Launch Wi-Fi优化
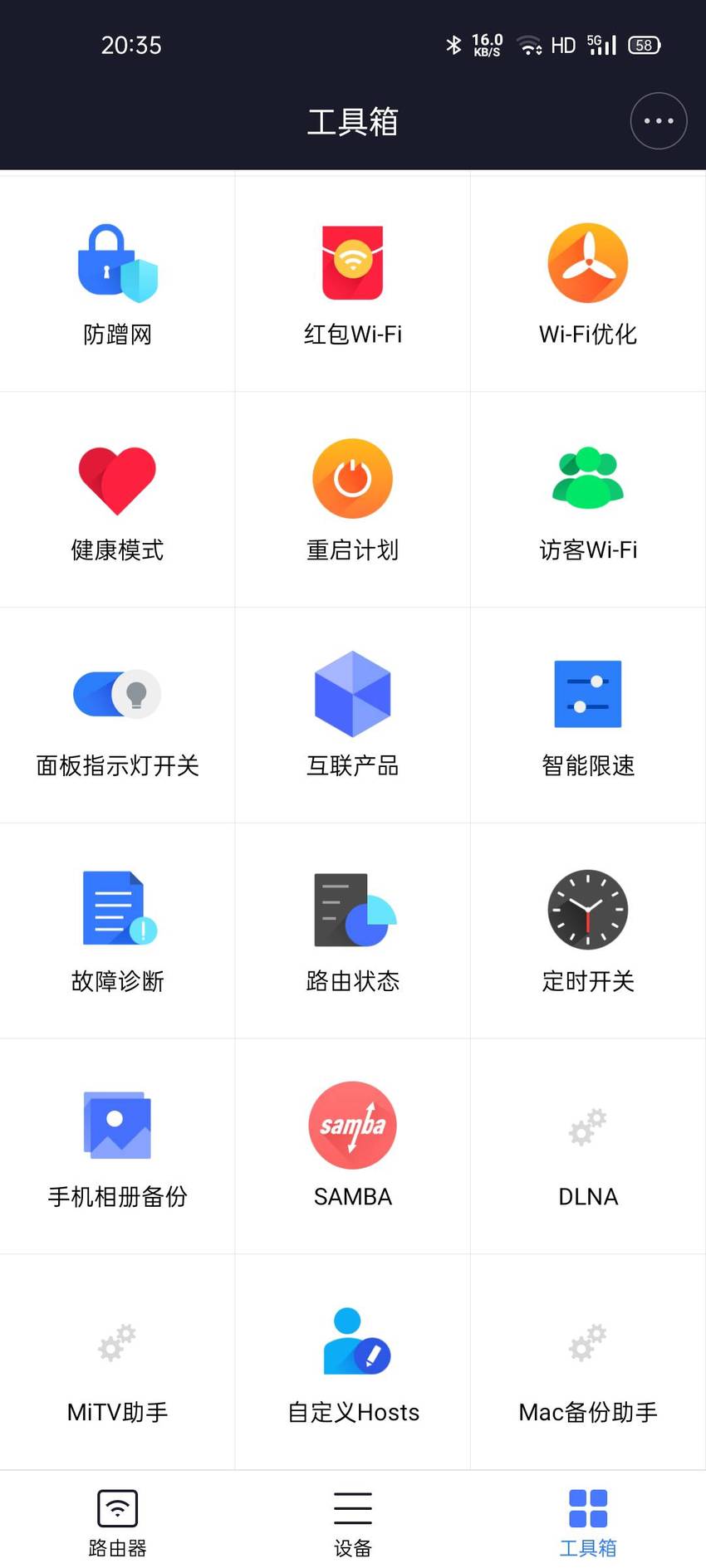This screenshot has width=706, height=1568. 588,284
